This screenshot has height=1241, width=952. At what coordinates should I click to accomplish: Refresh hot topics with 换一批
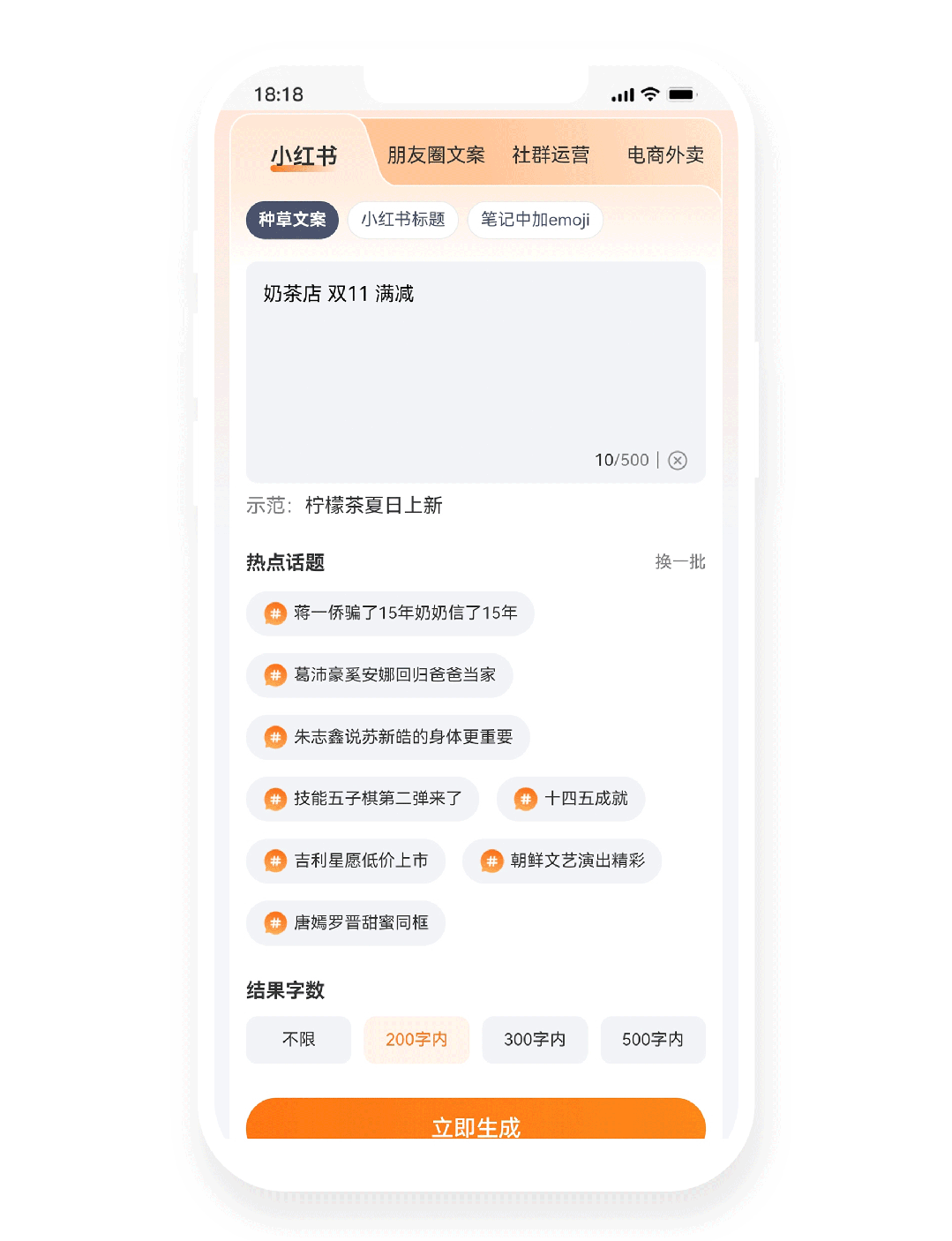679,562
